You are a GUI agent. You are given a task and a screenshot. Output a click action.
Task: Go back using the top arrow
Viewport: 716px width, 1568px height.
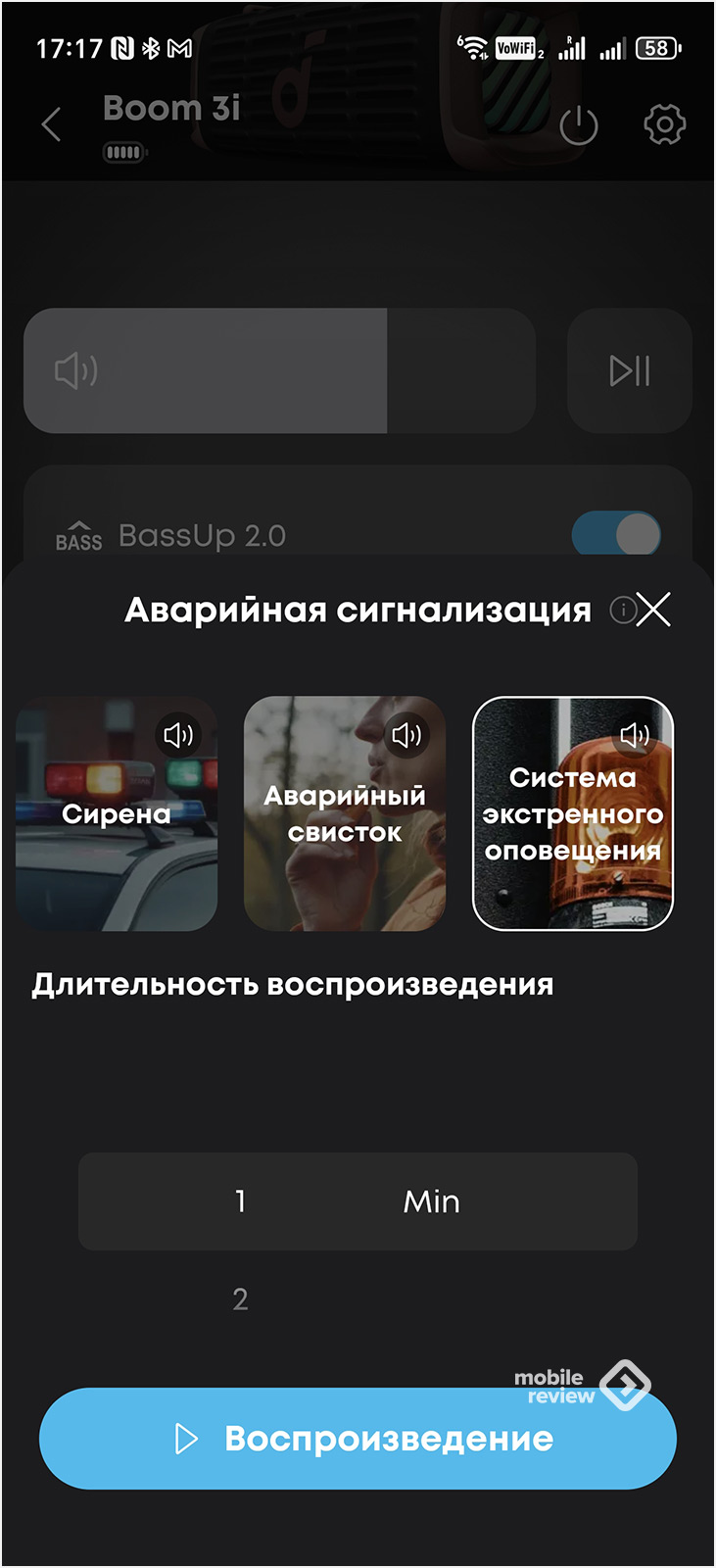52,125
